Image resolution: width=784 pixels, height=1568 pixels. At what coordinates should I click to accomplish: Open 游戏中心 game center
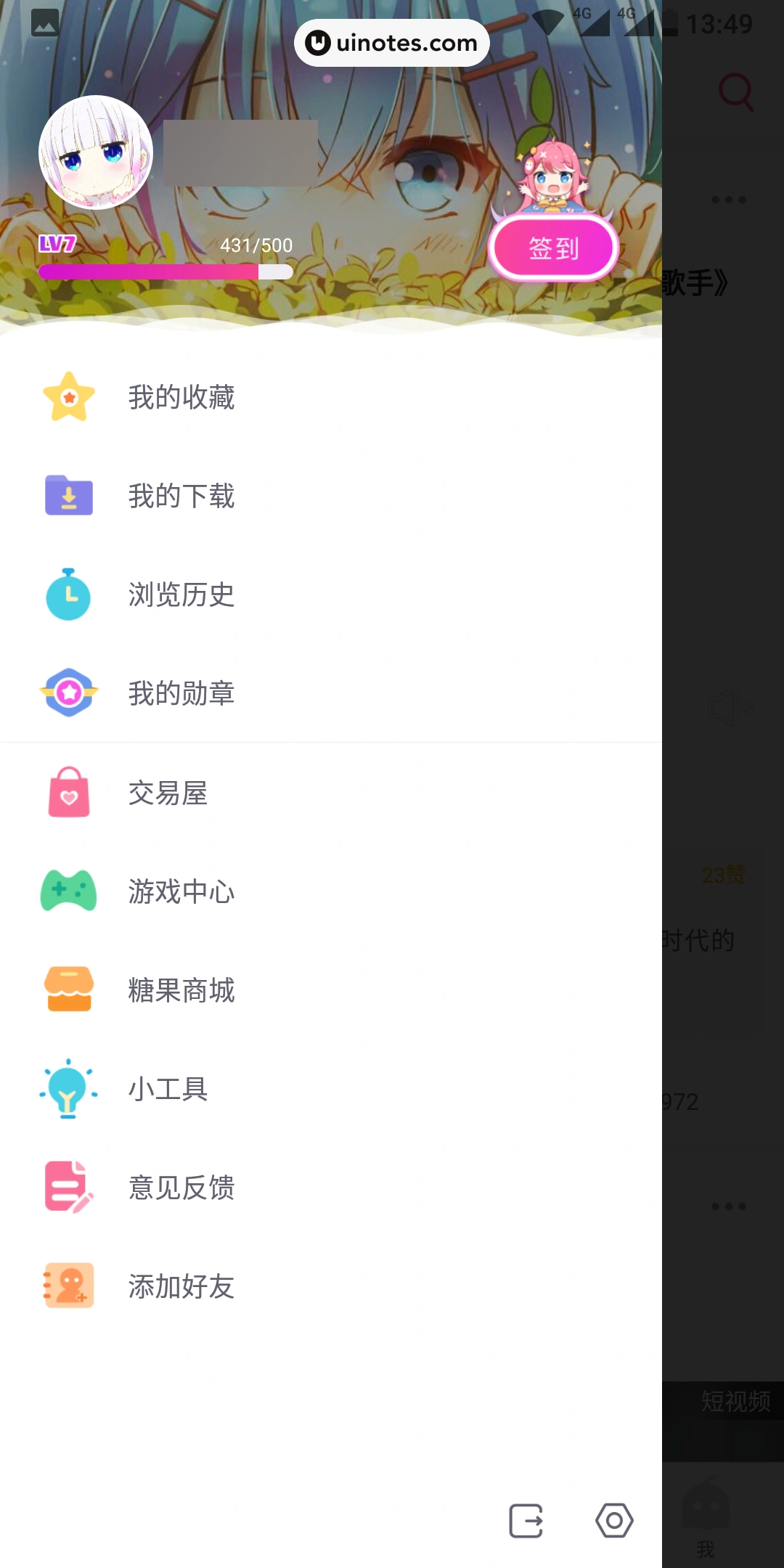click(181, 891)
